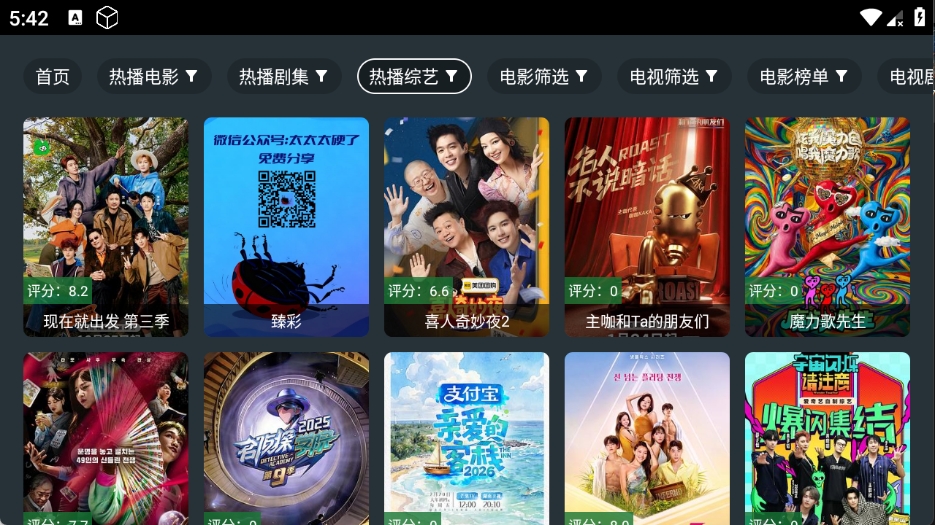Switch to 电视筛选
935x525 pixels.
point(674,77)
